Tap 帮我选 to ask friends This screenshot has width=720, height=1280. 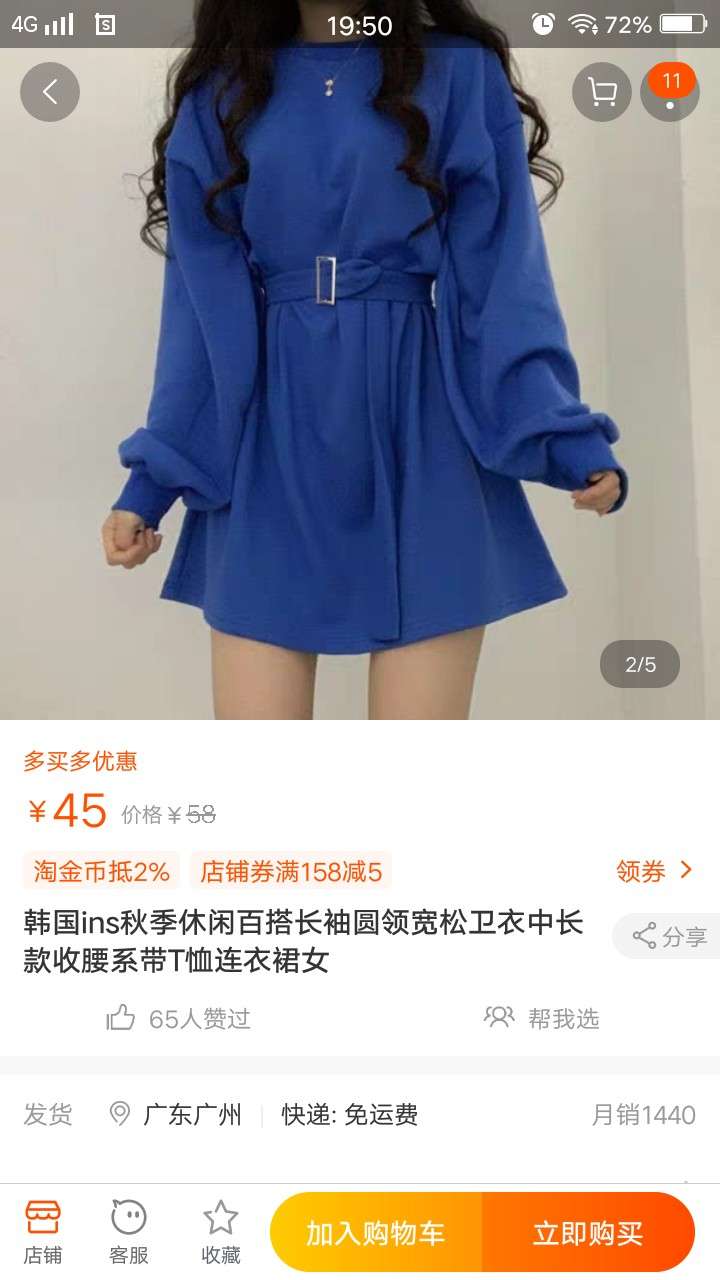(x=542, y=1018)
